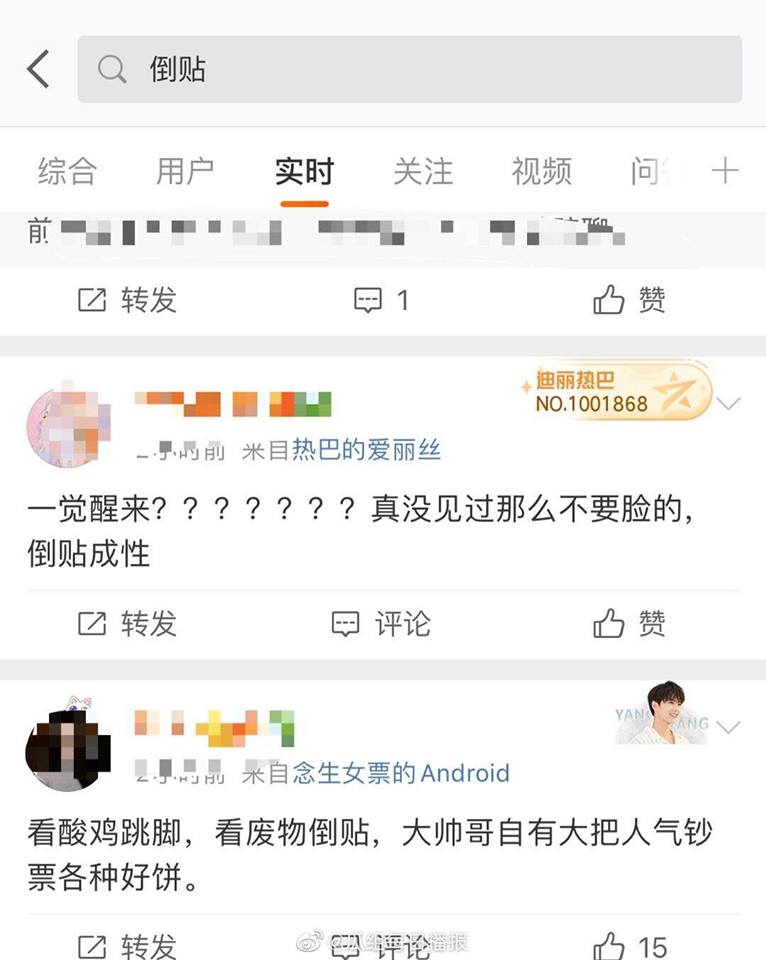Tap the search field containing 倒贴

[410, 69]
